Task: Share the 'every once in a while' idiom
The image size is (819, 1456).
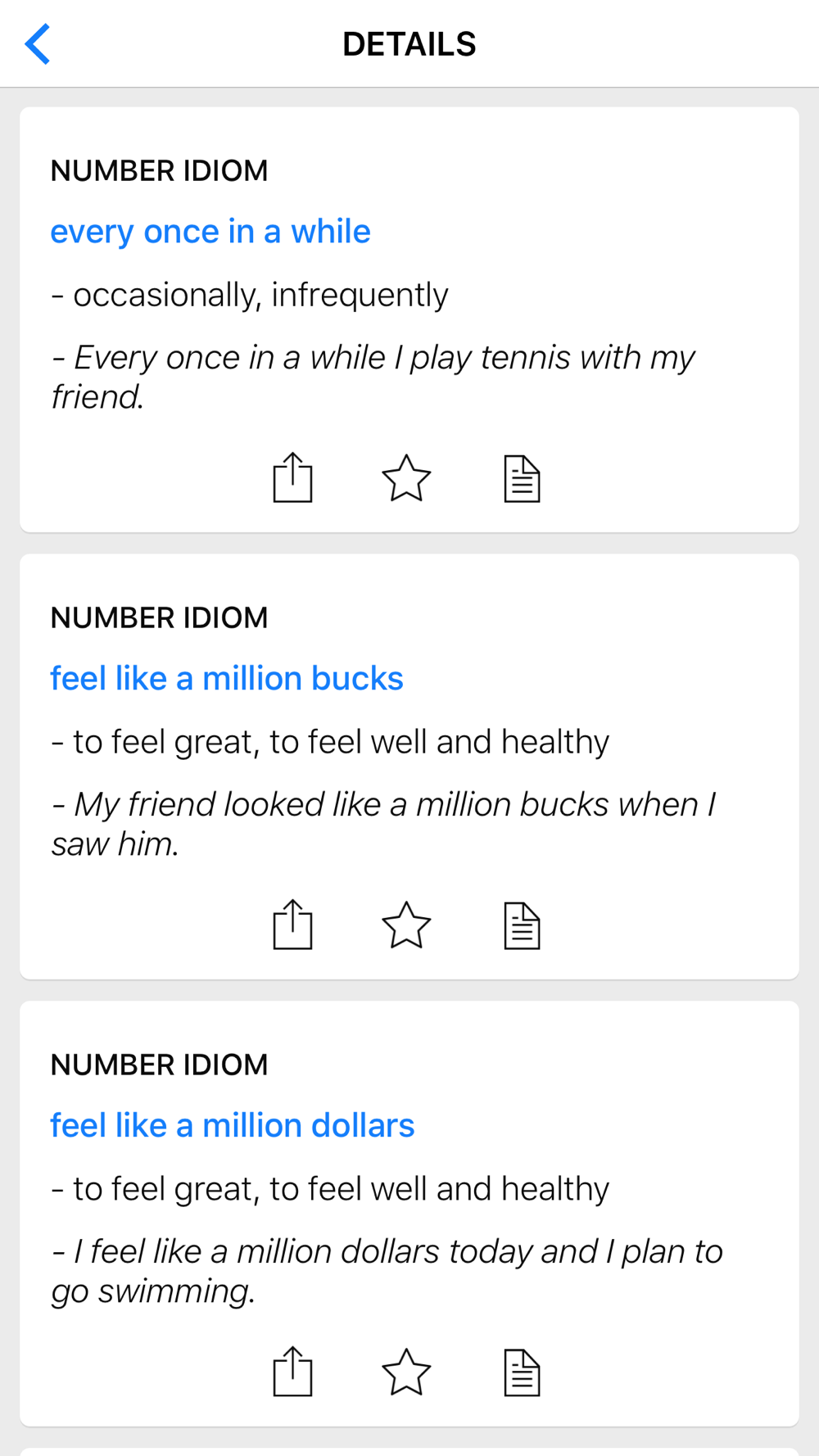Action: 292,477
